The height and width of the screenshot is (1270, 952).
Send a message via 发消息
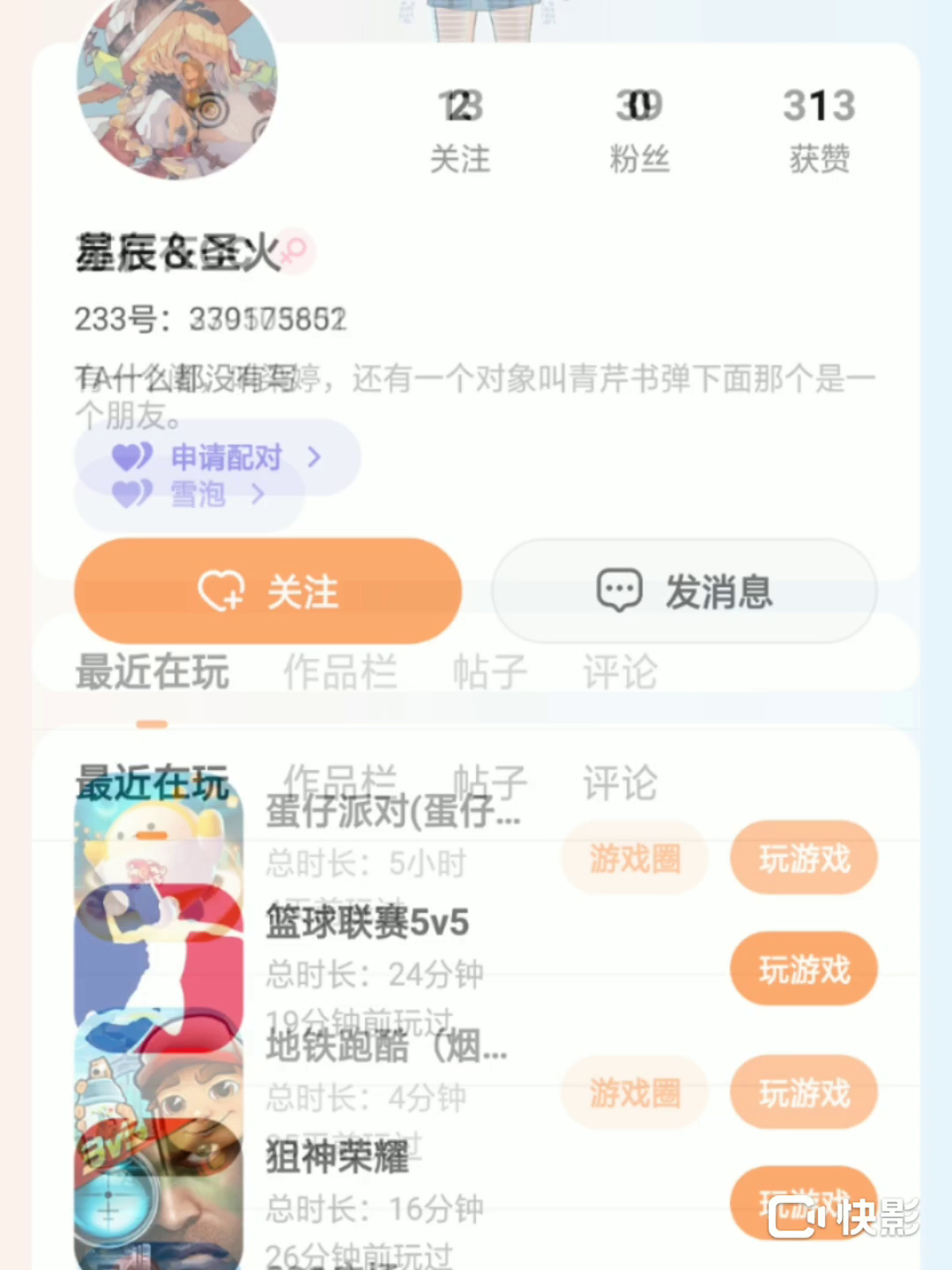pos(684,591)
